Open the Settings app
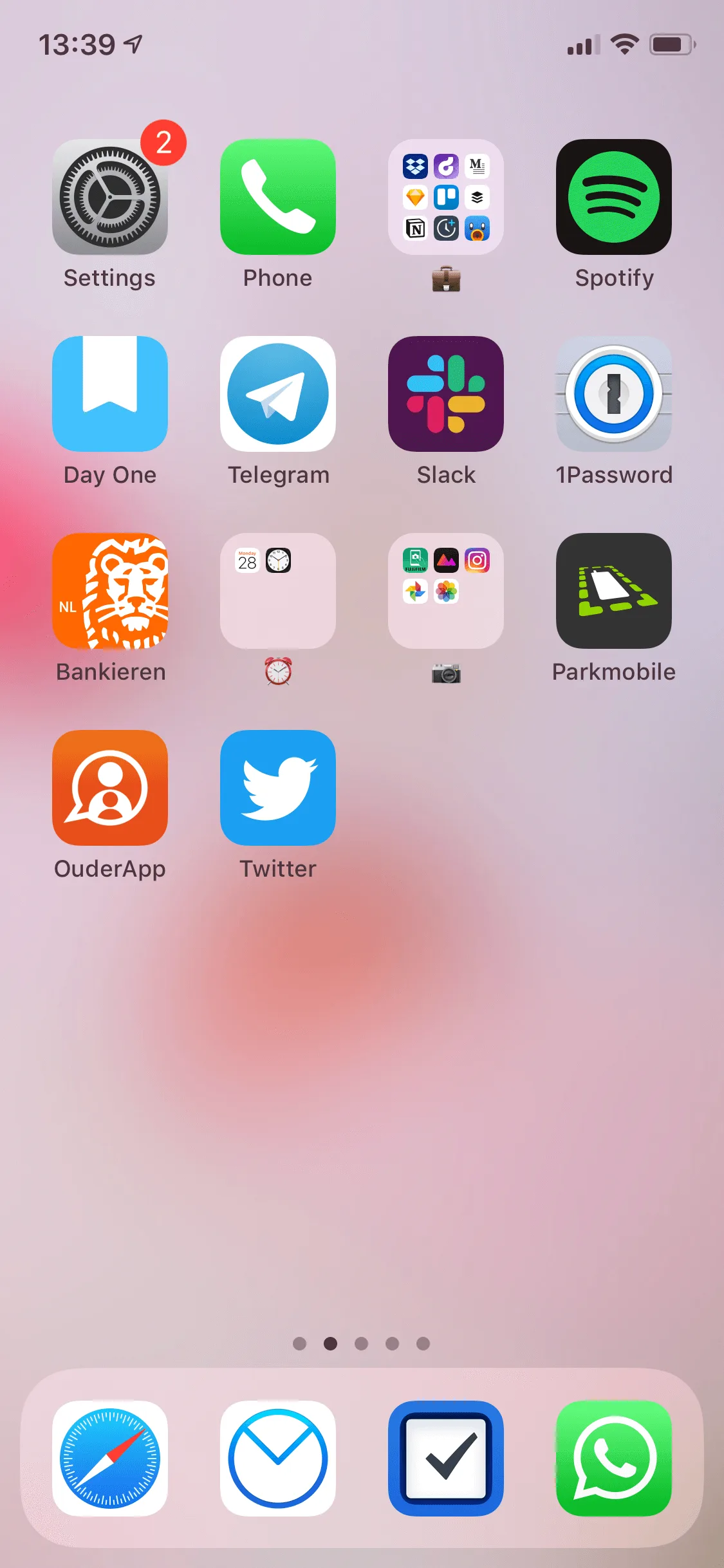 coord(110,197)
